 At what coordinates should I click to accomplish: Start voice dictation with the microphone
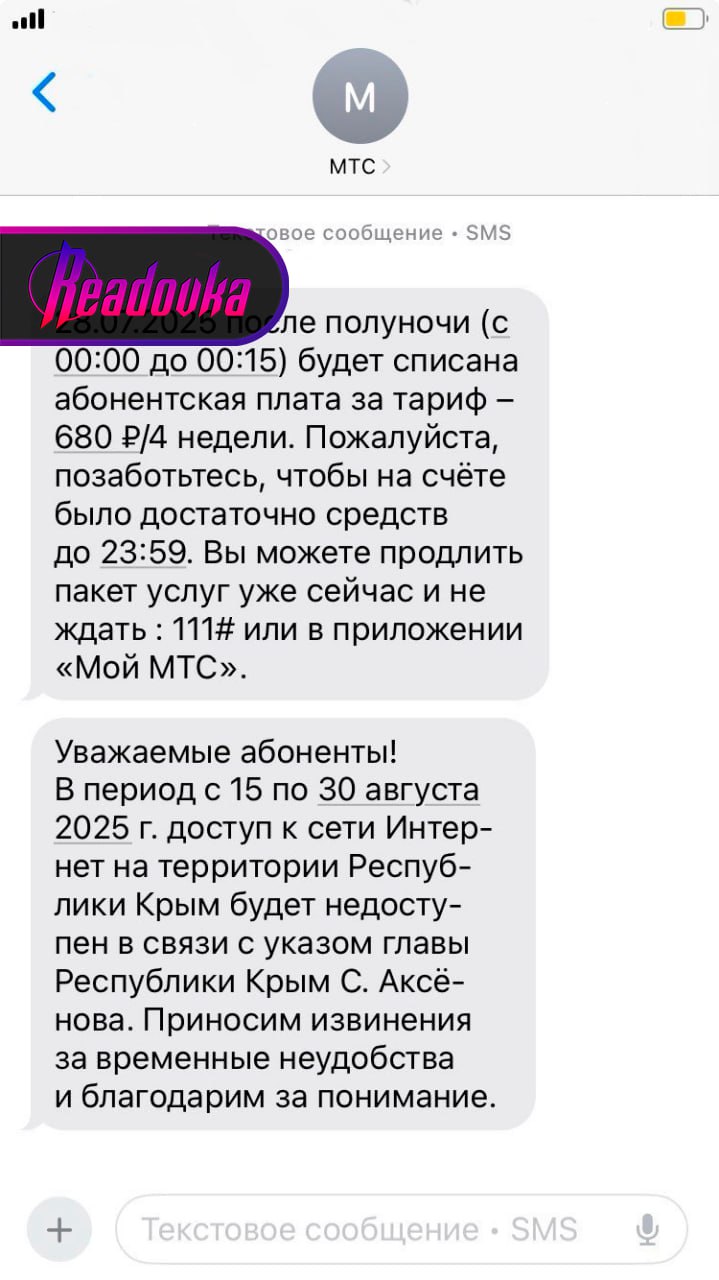(648, 1229)
